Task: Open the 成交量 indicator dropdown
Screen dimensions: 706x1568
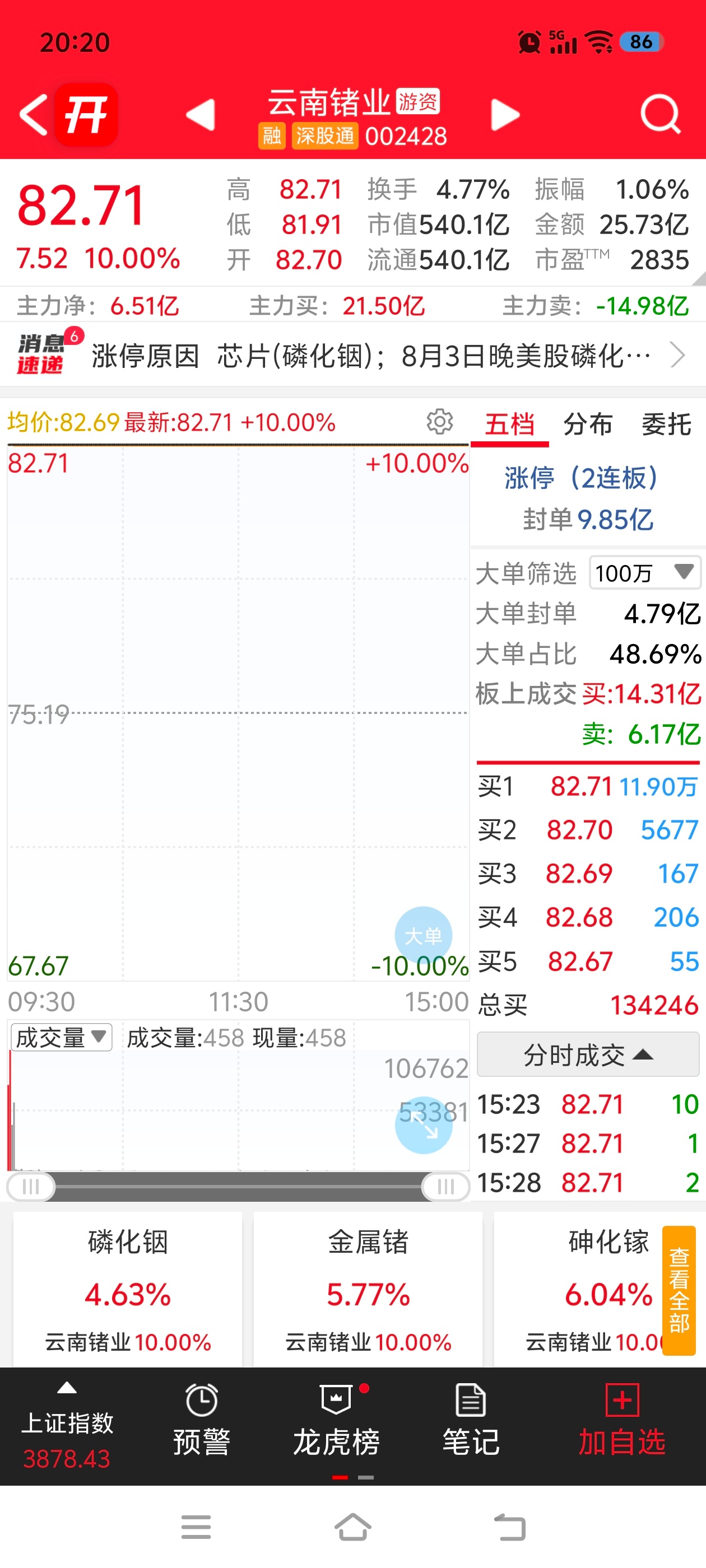Action: (62, 1037)
